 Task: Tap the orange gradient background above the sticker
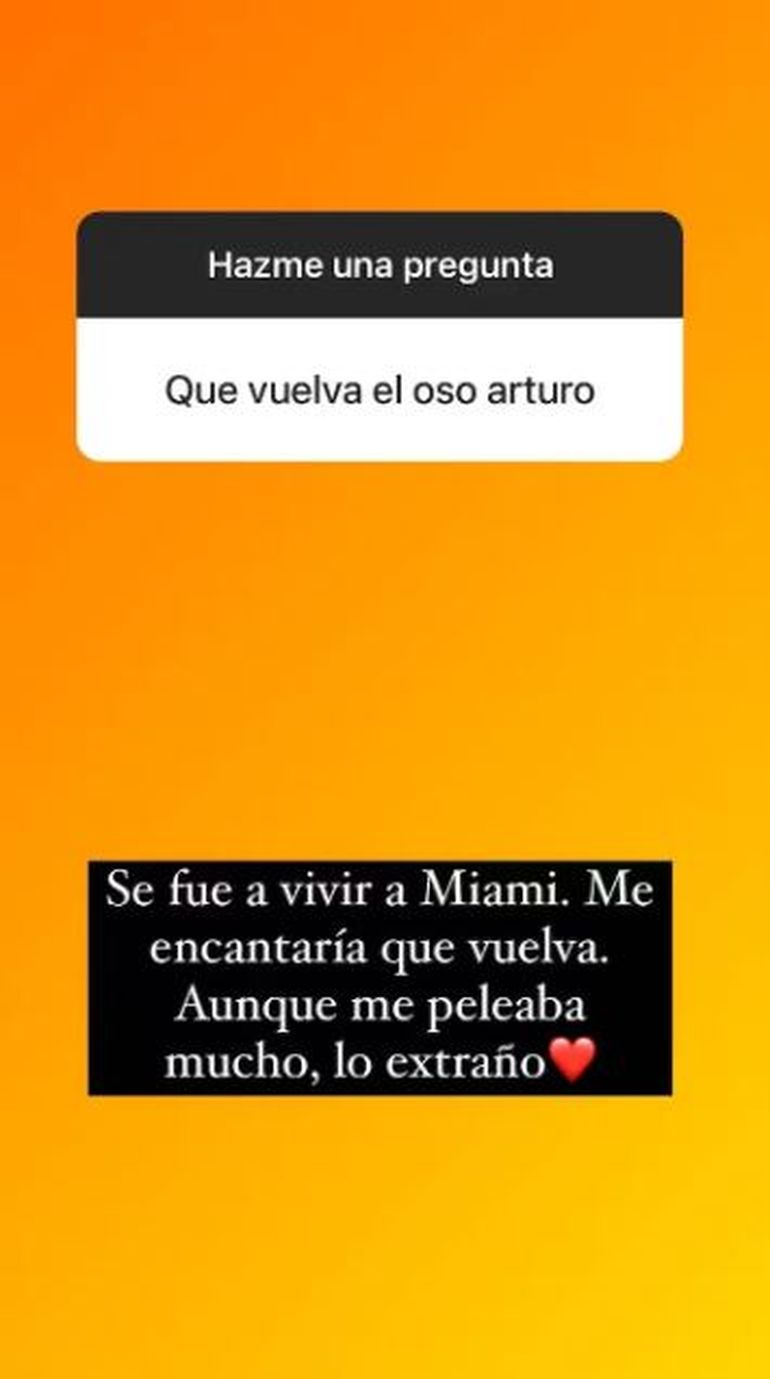[x=385, y=110]
